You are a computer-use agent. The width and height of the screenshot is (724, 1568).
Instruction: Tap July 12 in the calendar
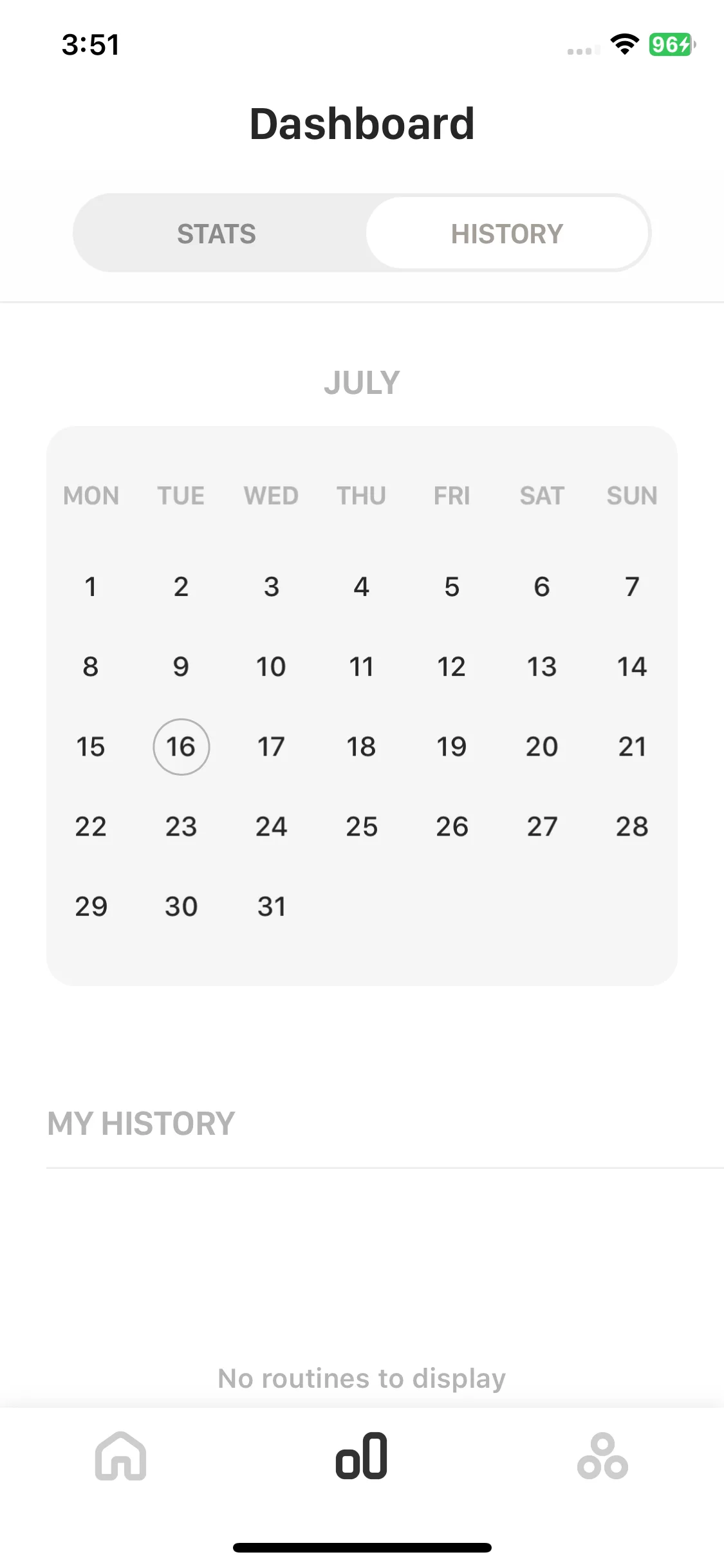[x=451, y=667]
